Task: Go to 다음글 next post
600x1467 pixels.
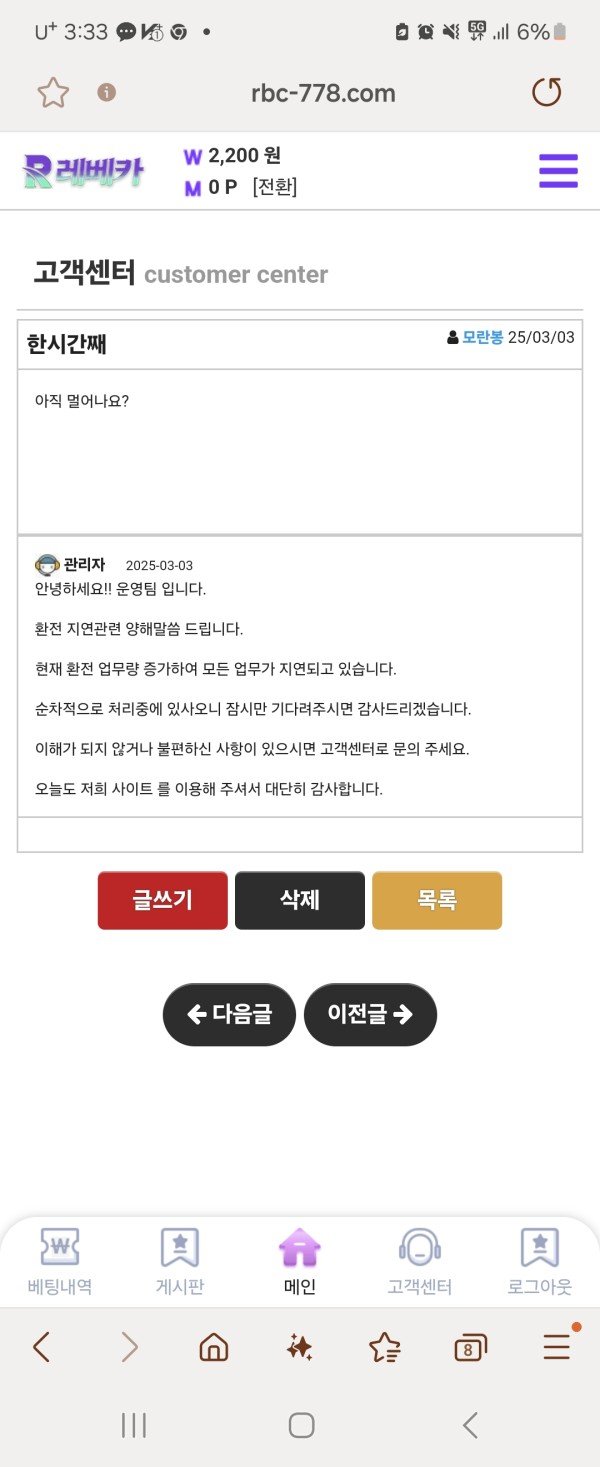Action: 230,1014
